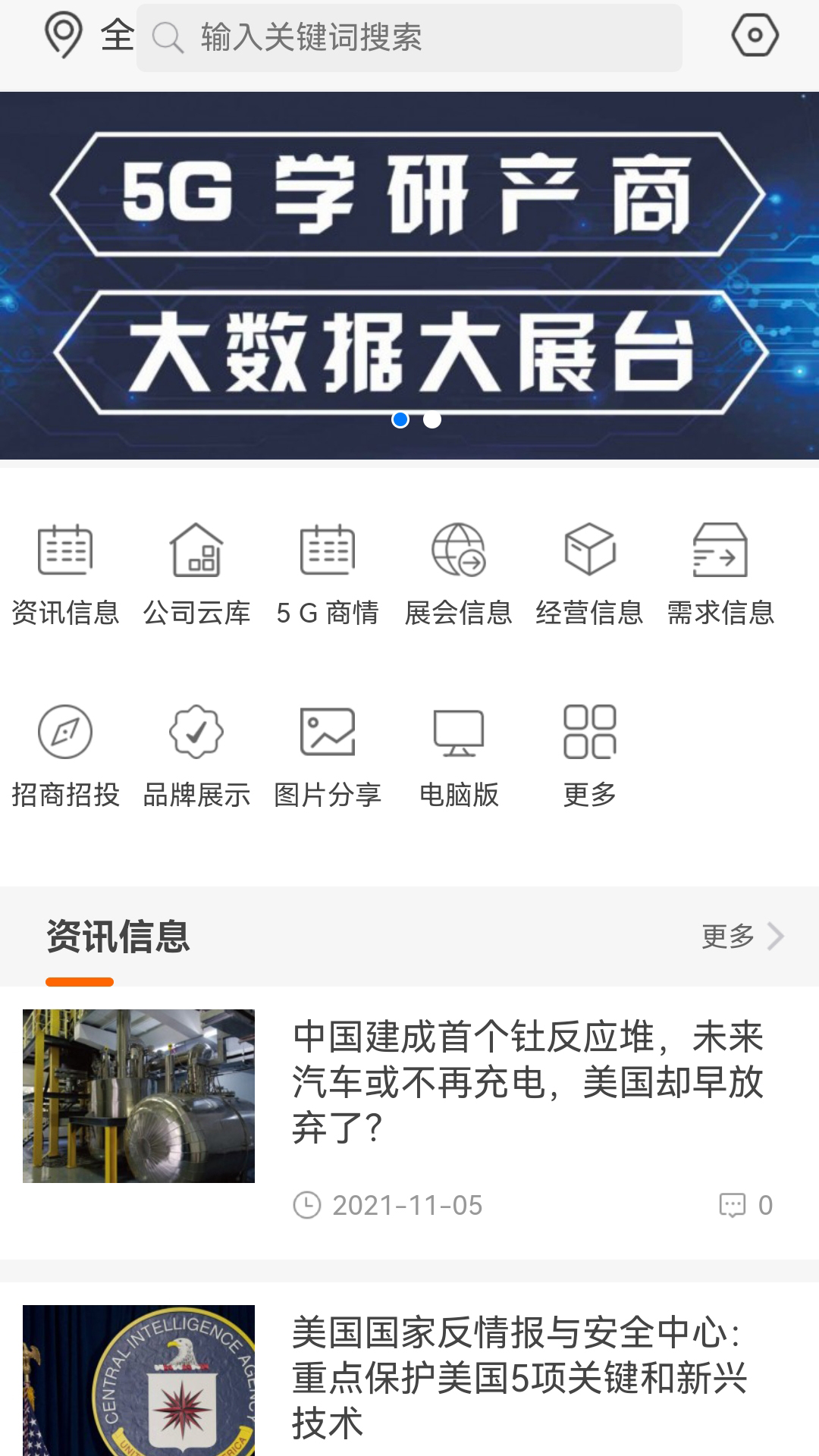Switch to 电脑版 desktop version
The height and width of the screenshot is (1456, 819).
459,755
